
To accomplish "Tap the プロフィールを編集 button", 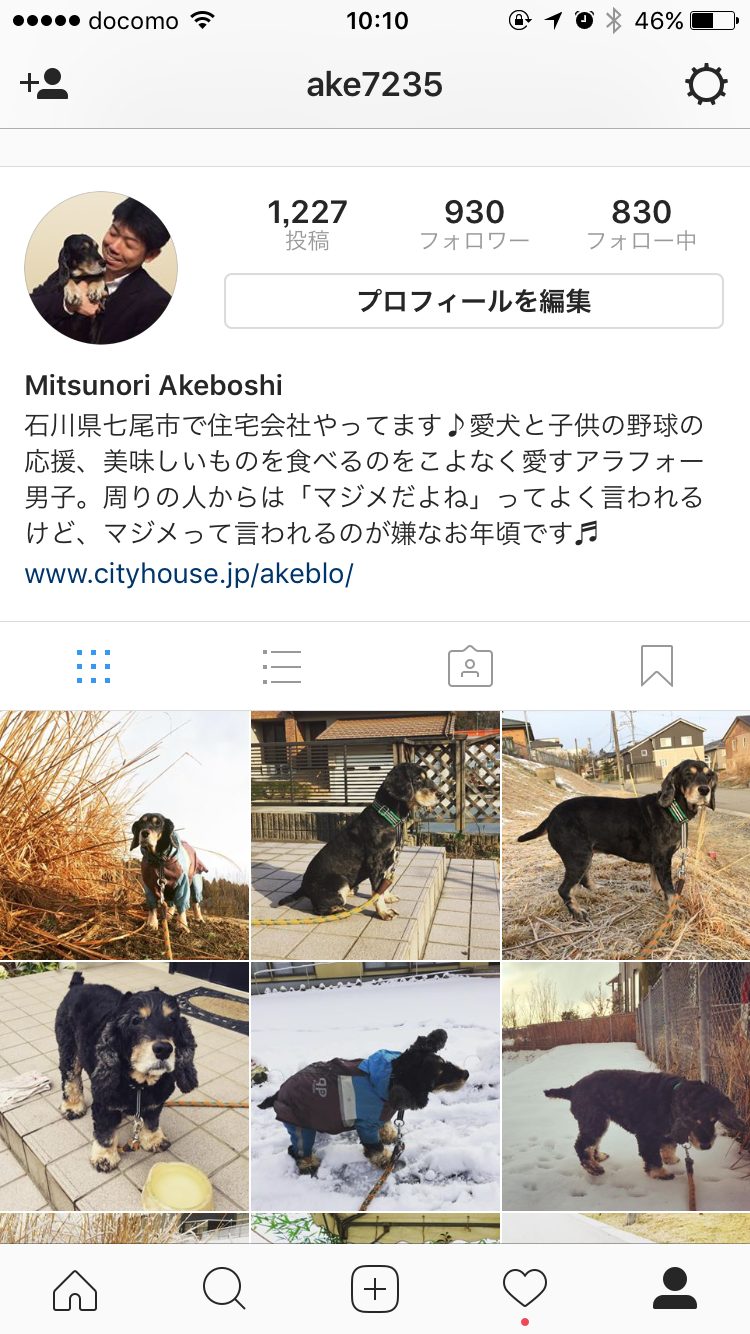I will [x=474, y=301].
